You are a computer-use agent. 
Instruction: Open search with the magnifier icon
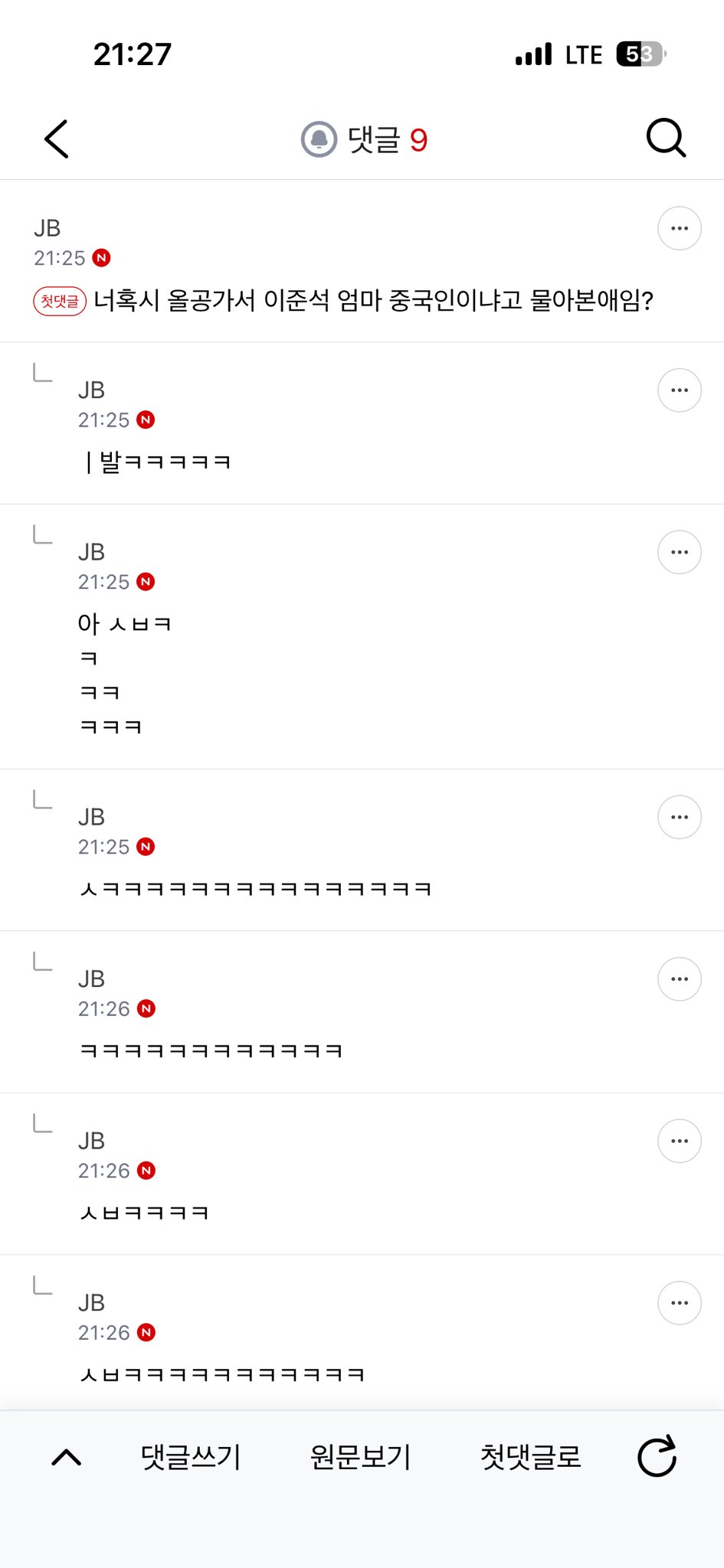pyautogui.click(x=666, y=139)
